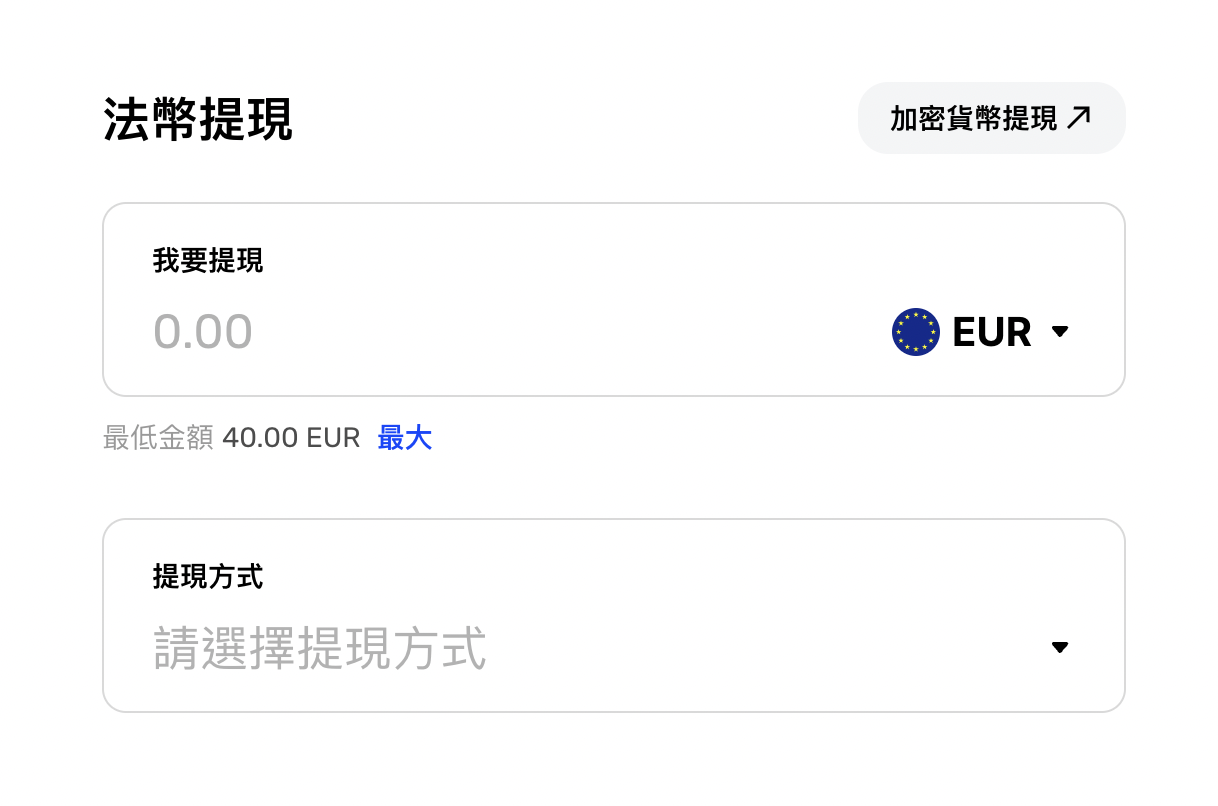Open the EUR currency dropdown
This screenshot has width=1218, height=806.
tap(981, 332)
